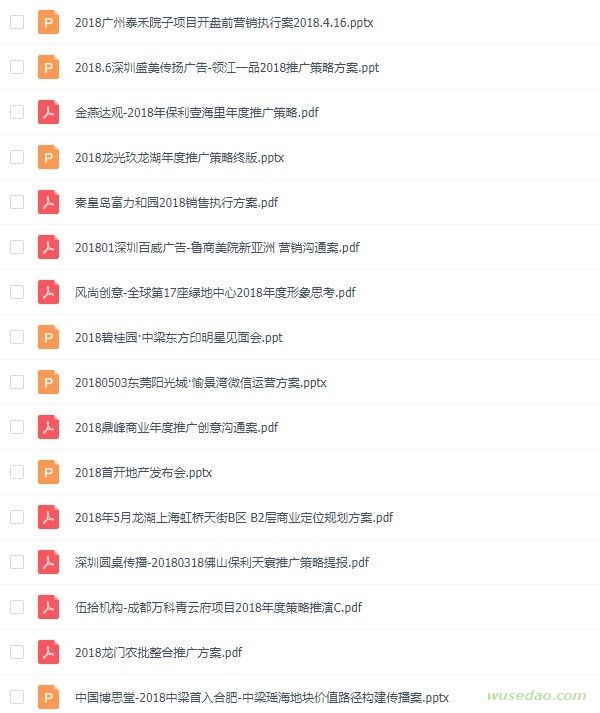This screenshot has width=600, height=713.
Task: Open 深圳圆桌传播-20180318佛山保利天寰推广策略提报.pdf
Action: 222,562
